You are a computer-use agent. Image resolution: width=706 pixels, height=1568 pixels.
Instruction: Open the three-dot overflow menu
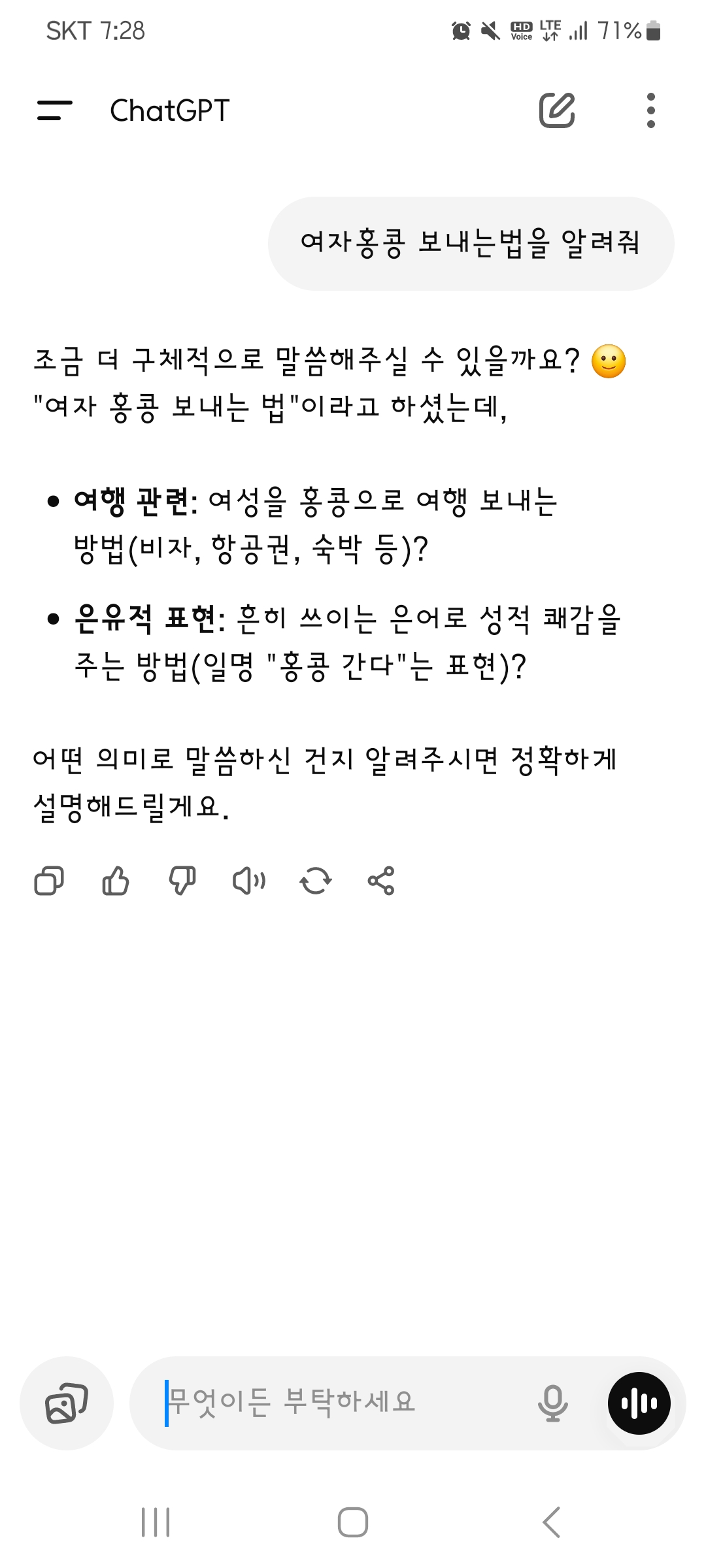tap(650, 110)
